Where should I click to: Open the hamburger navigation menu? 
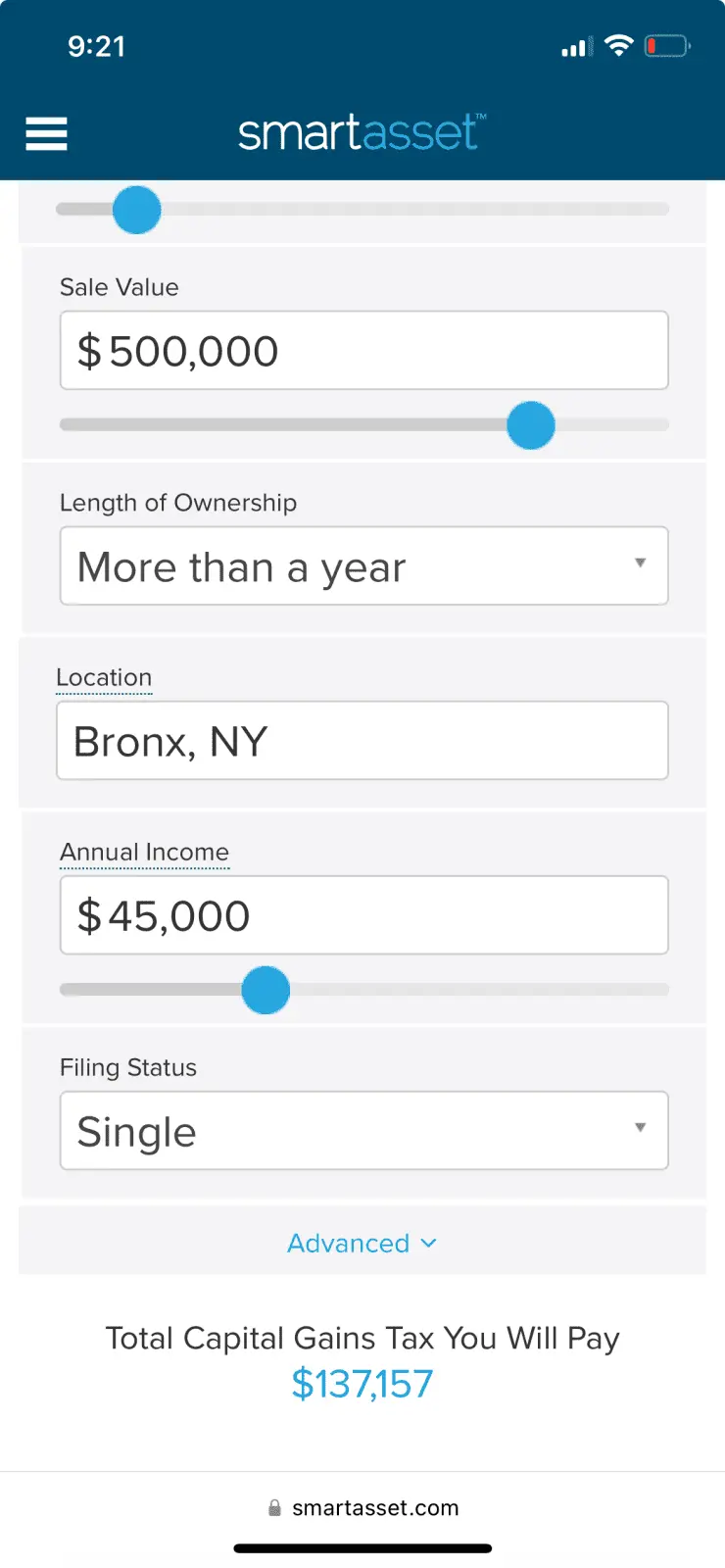tap(46, 133)
